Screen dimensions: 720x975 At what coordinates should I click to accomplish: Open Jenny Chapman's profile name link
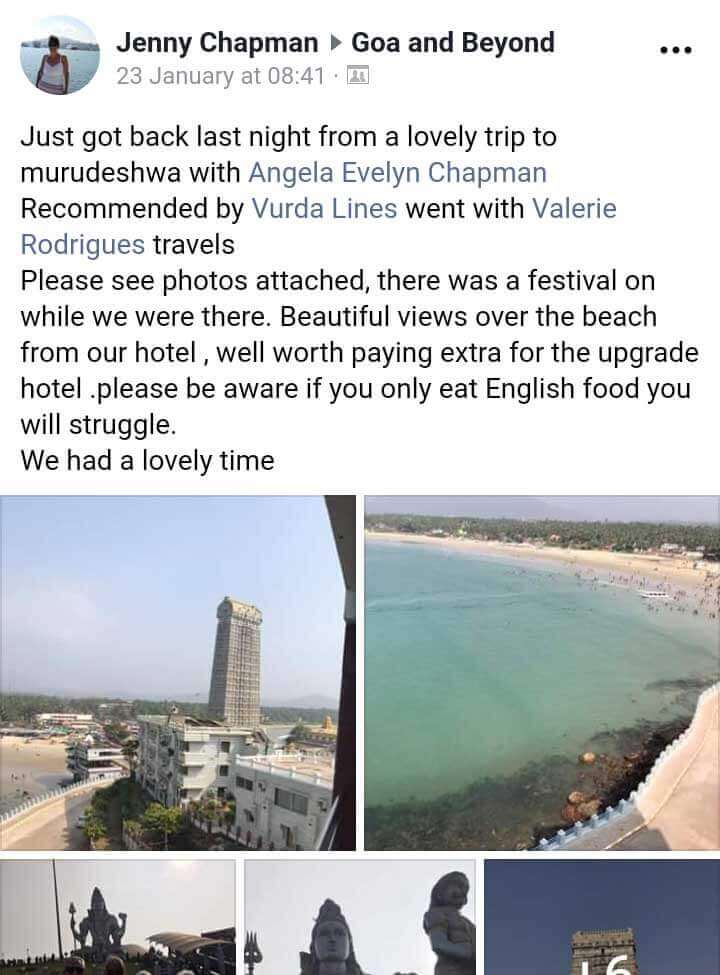[x=217, y=43]
